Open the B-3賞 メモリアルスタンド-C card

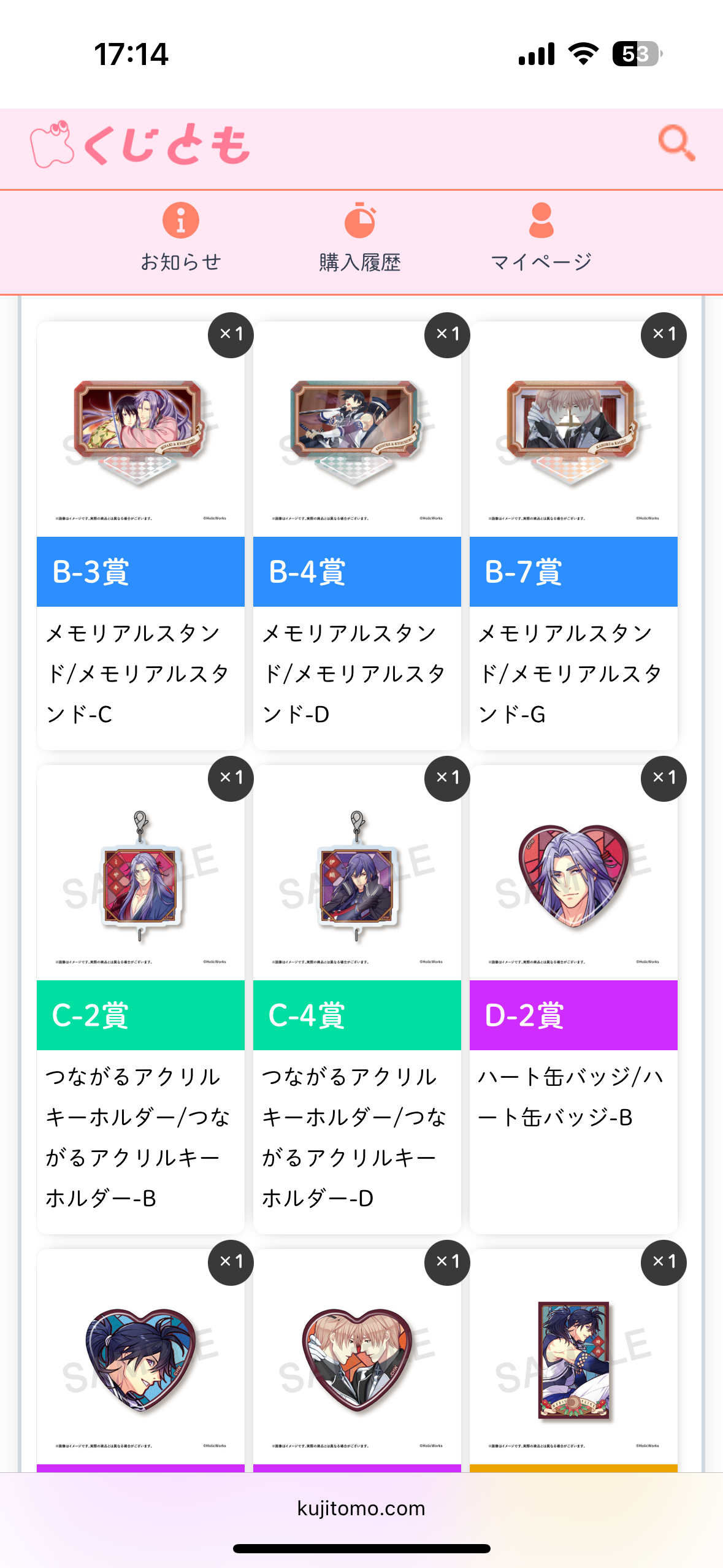point(140,534)
